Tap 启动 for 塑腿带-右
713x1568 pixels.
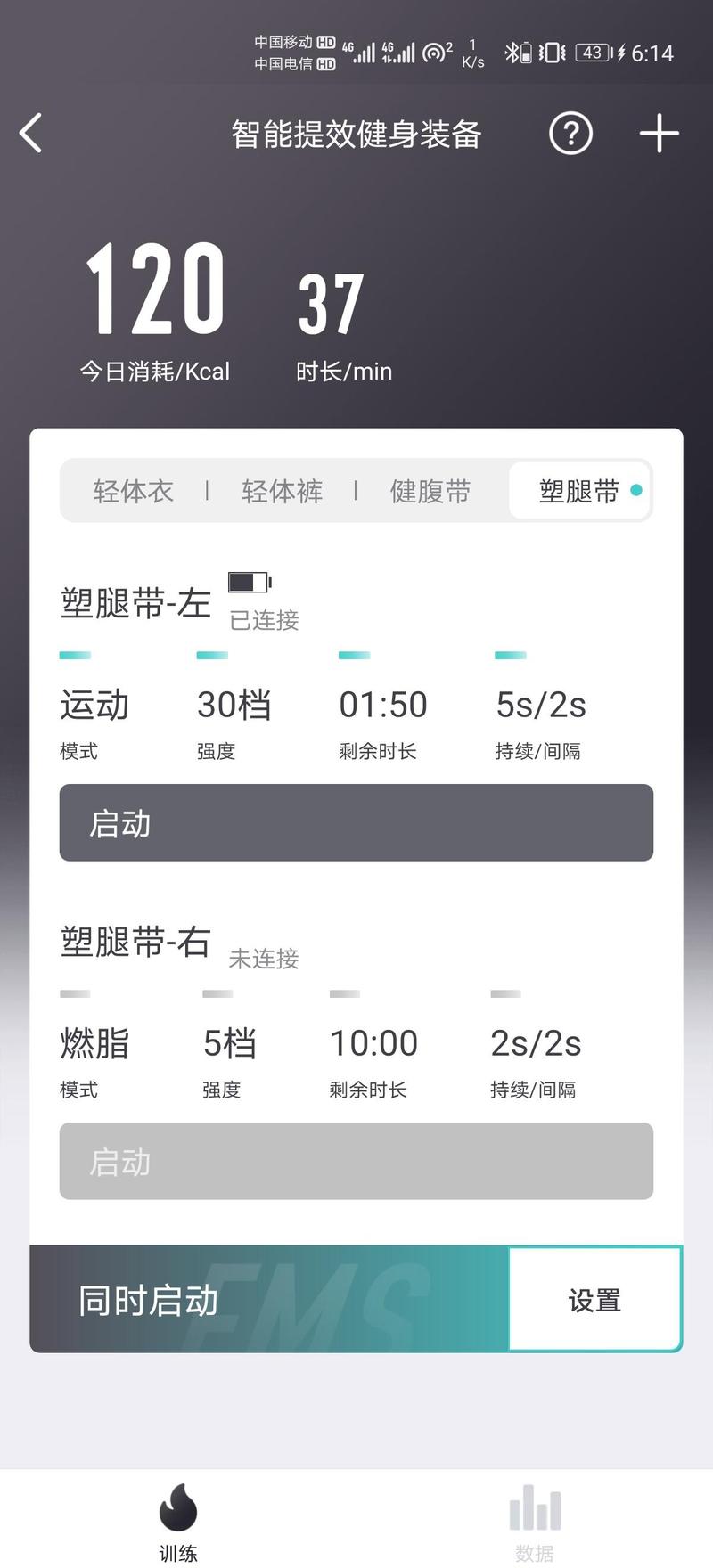coord(356,1161)
